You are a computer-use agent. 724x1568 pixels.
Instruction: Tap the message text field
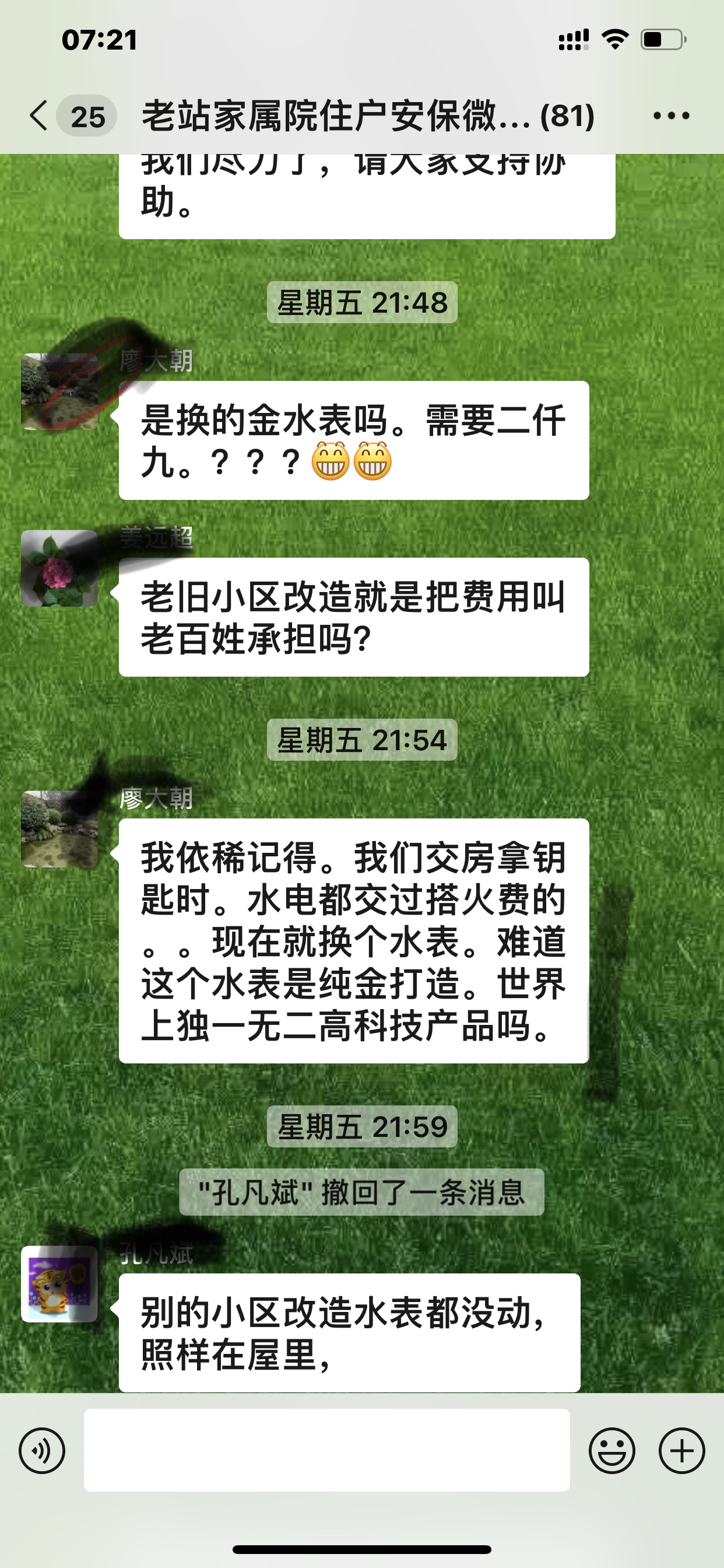[326, 1450]
